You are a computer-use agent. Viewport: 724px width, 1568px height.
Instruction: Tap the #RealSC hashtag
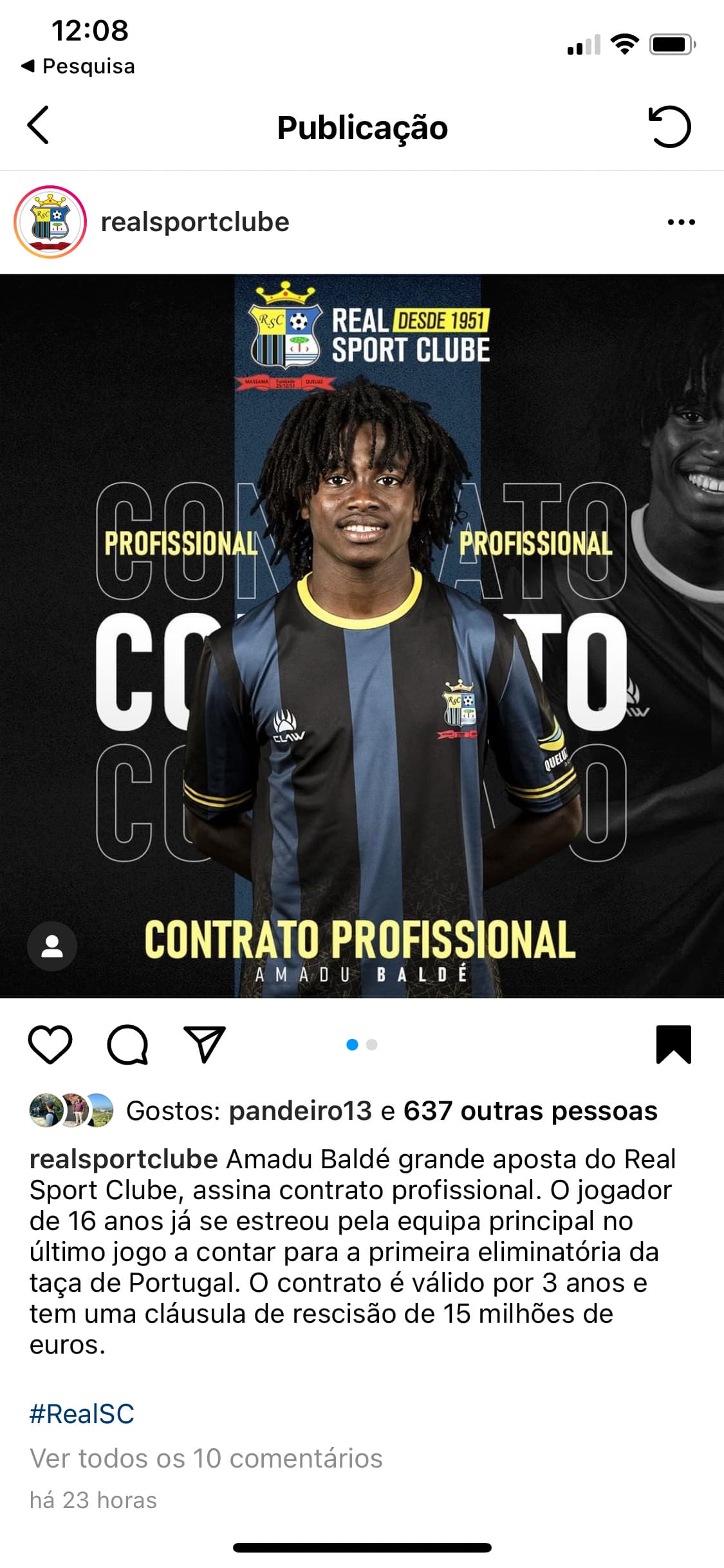coord(82,1414)
